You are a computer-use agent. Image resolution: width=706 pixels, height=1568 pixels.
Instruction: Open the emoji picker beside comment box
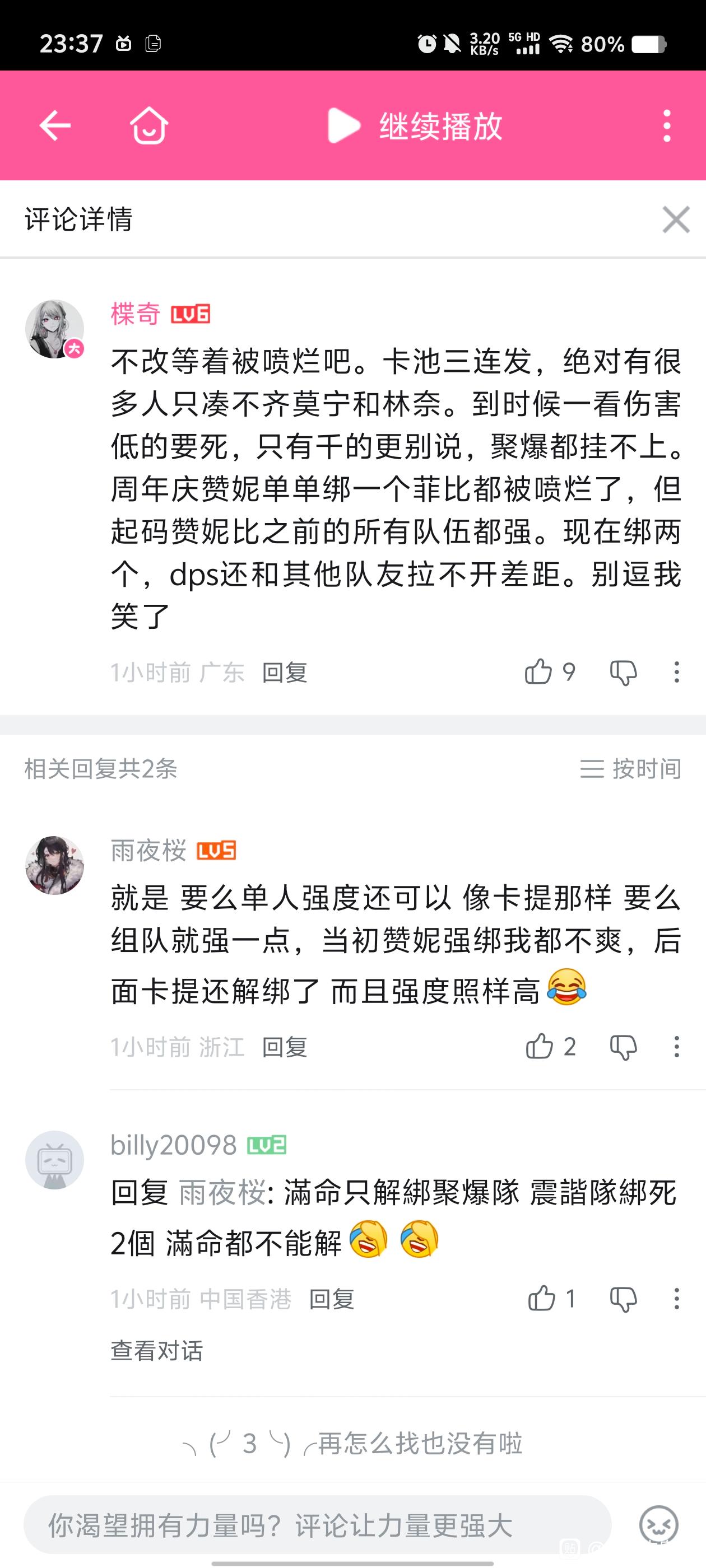pyautogui.click(x=658, y=1525)
